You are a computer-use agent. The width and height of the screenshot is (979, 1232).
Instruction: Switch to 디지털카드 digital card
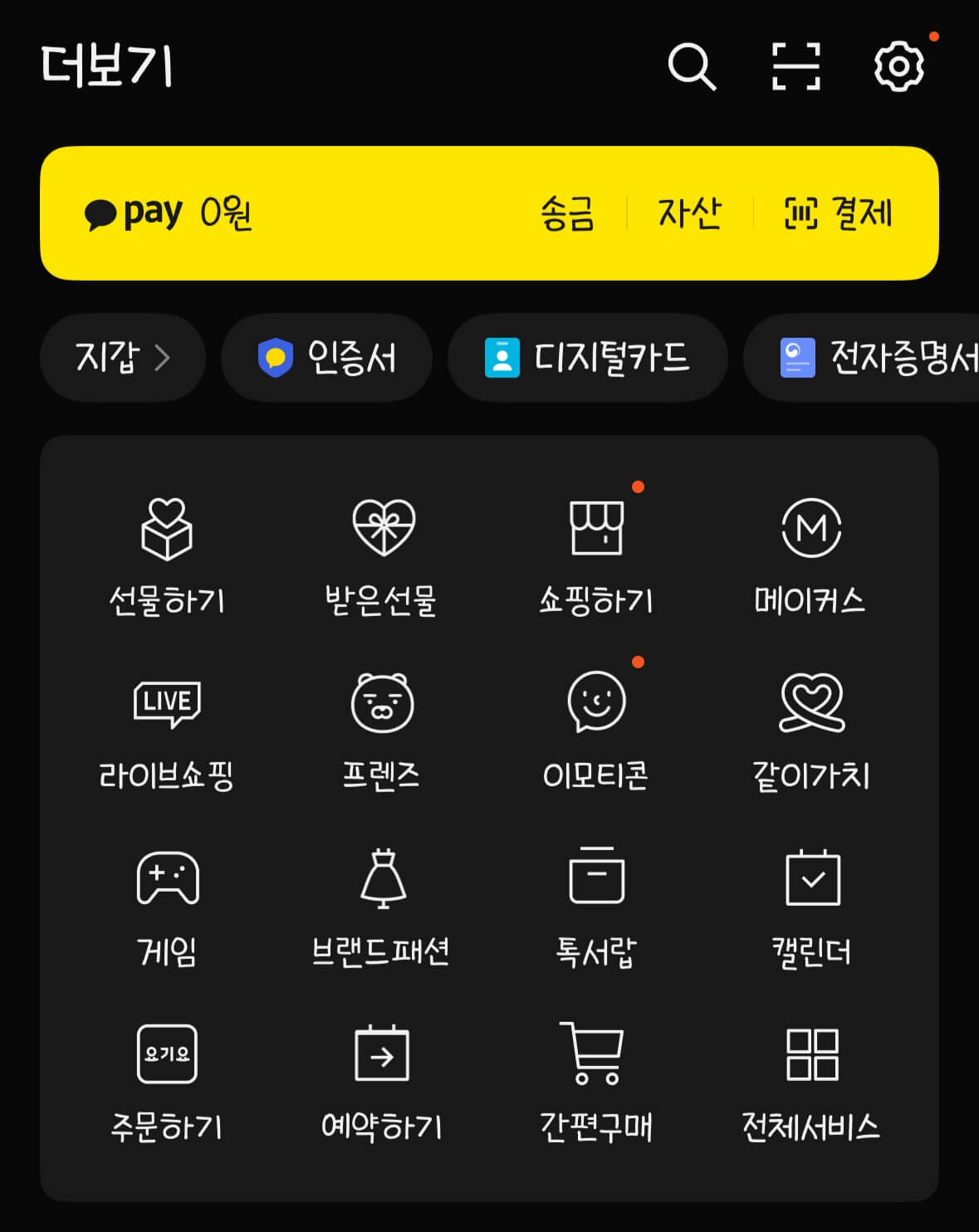pyautogui.click(x=587, y=358)
